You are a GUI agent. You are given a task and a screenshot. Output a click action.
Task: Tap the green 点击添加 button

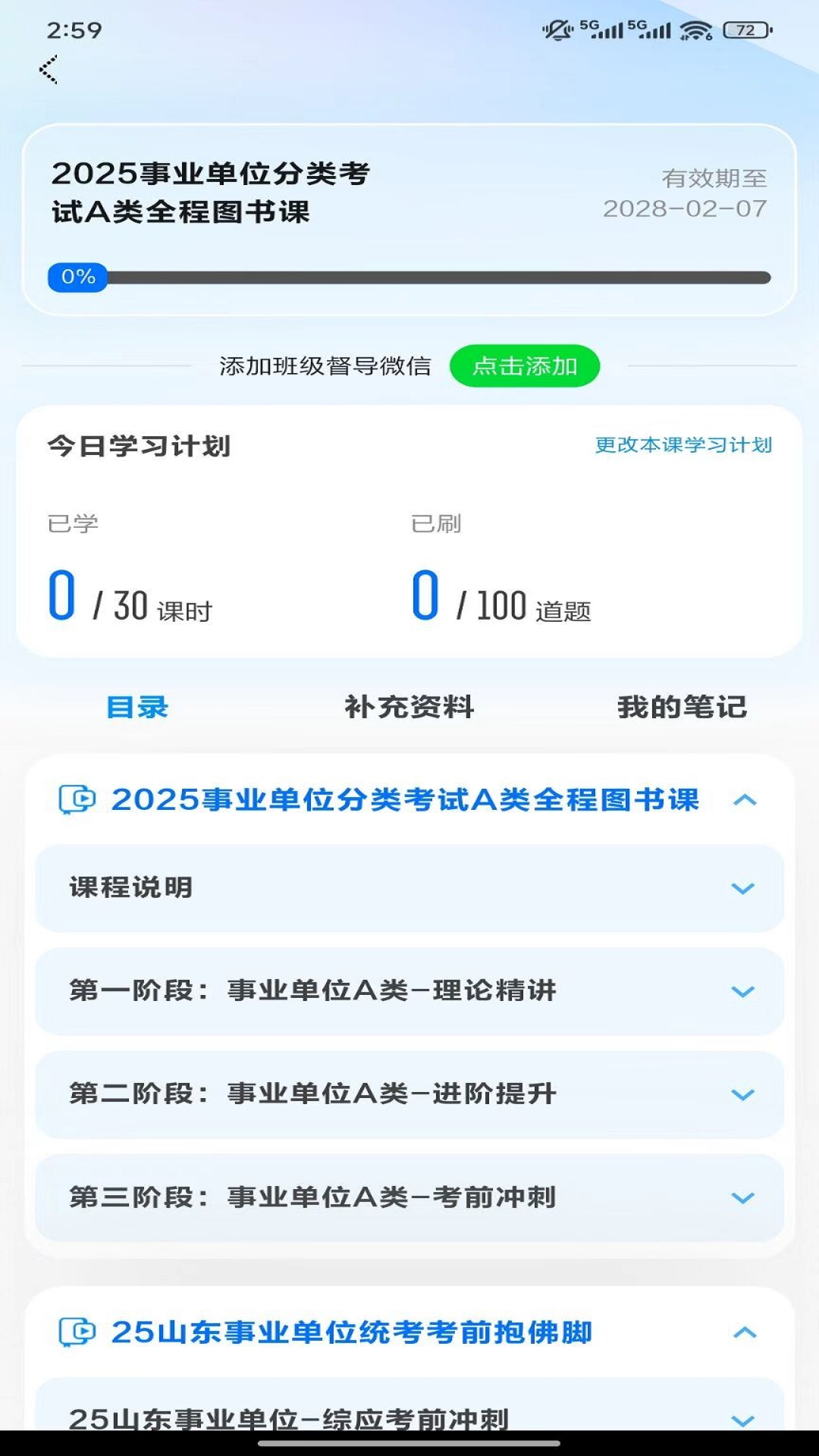tap(526, 365)
